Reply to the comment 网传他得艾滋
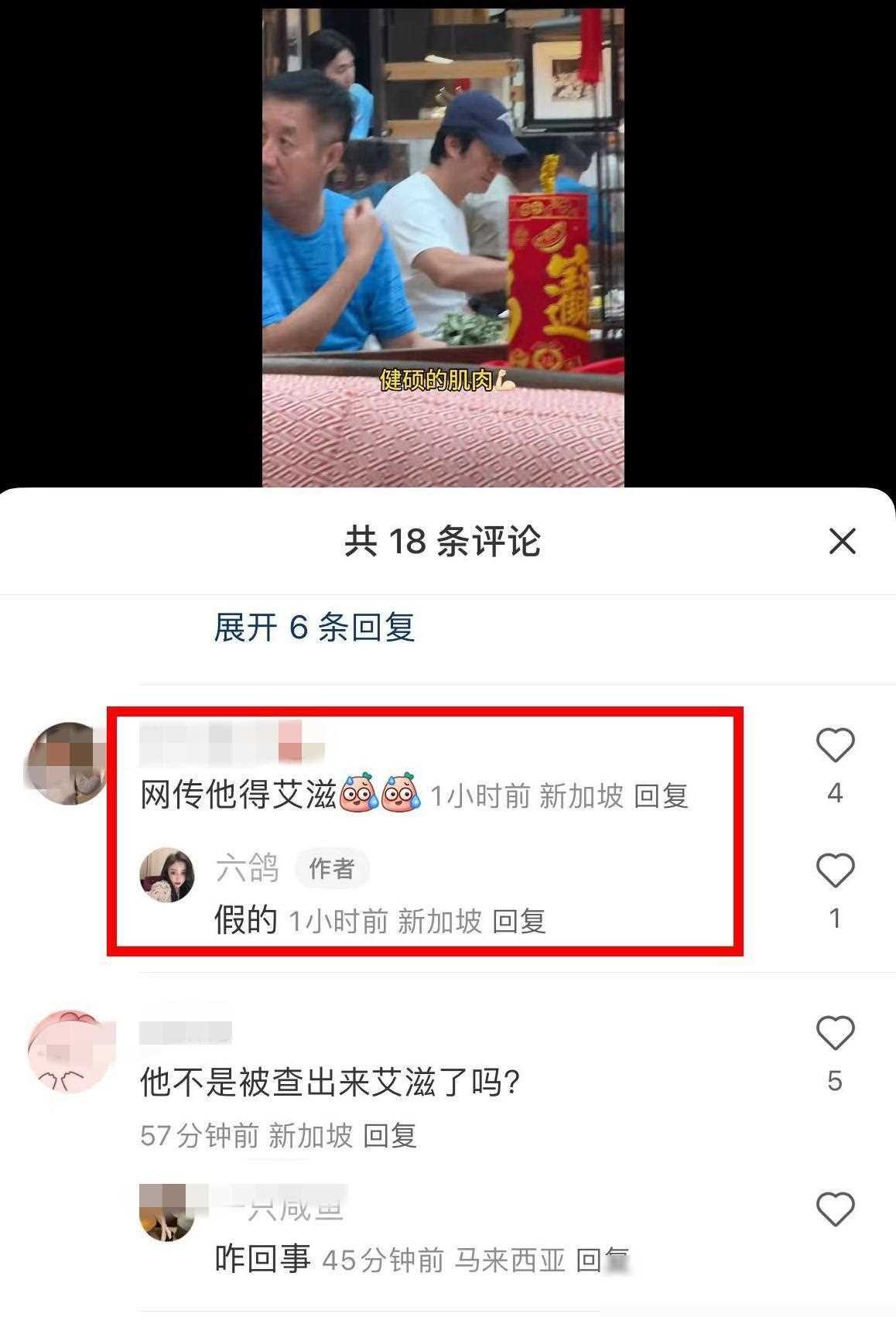This screenshot has width=896, height=1317. coord(661,796)
